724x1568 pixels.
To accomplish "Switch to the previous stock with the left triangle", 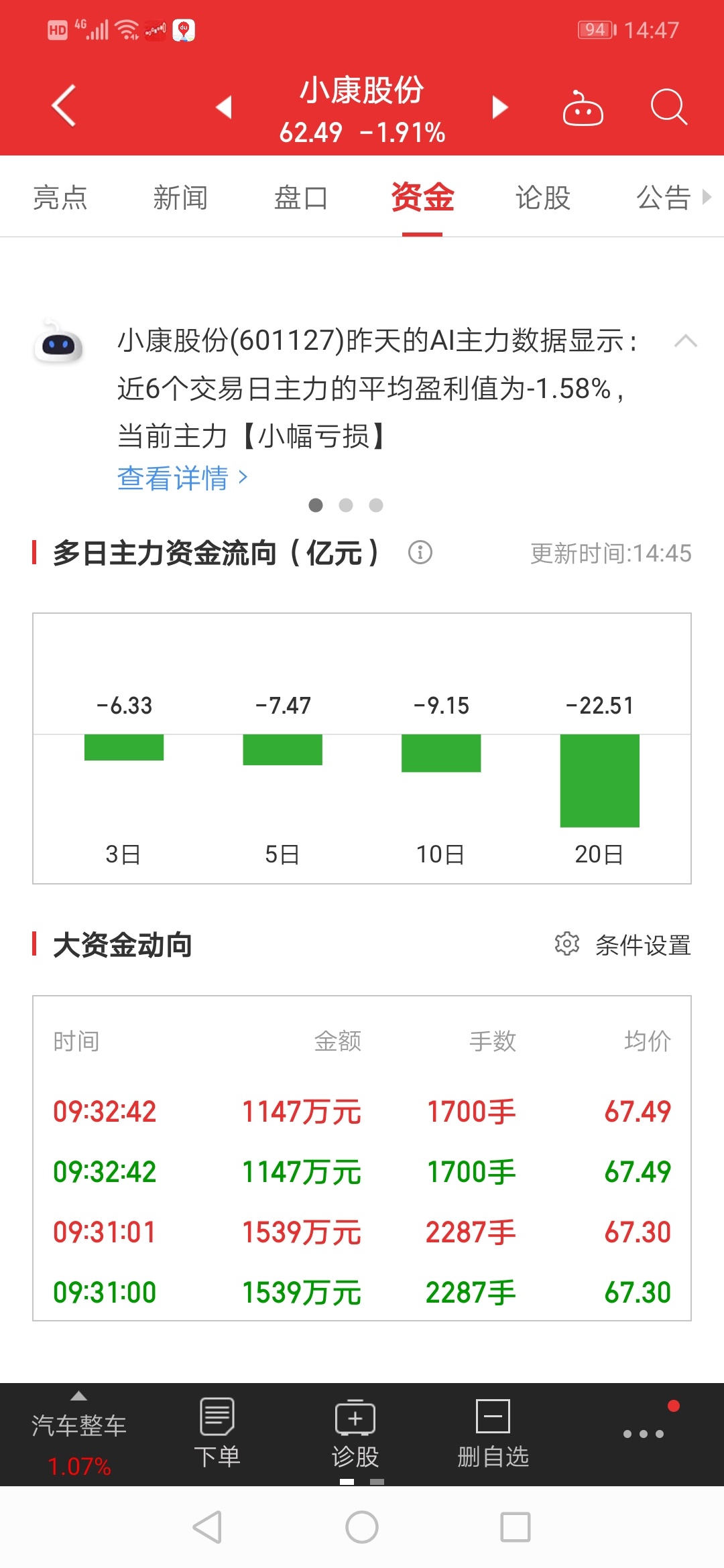I will (224, 107).
